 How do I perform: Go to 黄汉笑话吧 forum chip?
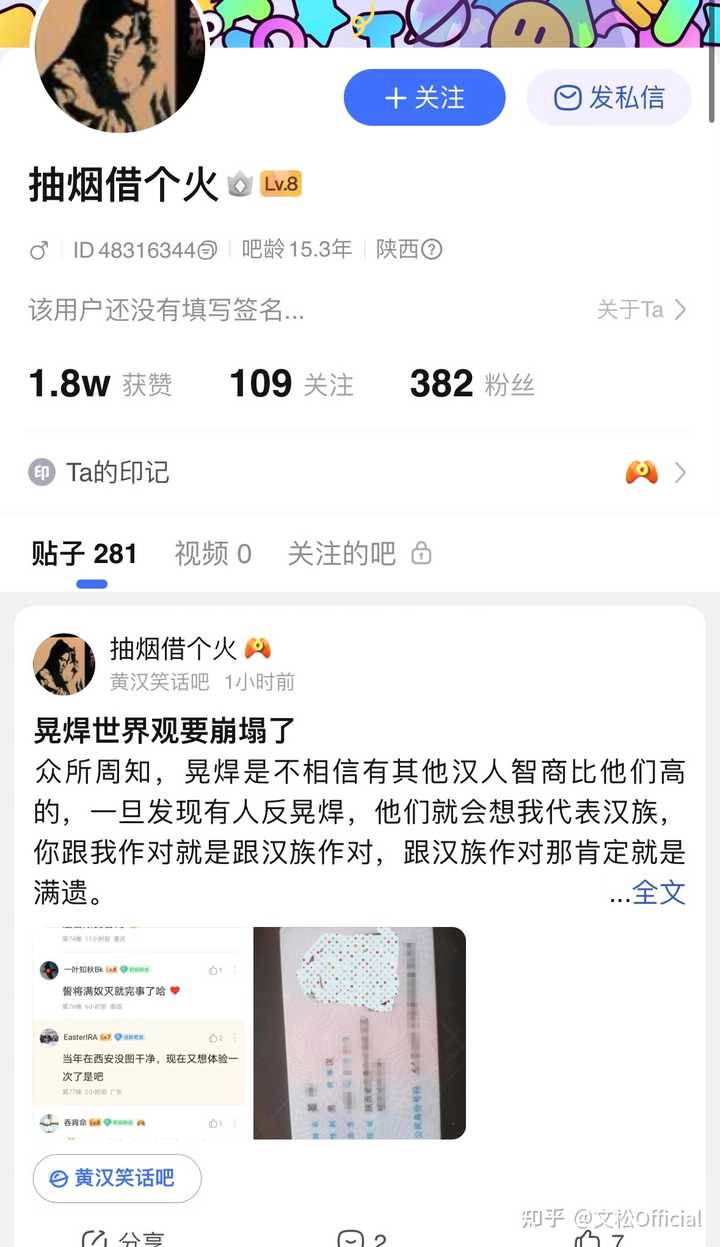[x=117, y=1179]
